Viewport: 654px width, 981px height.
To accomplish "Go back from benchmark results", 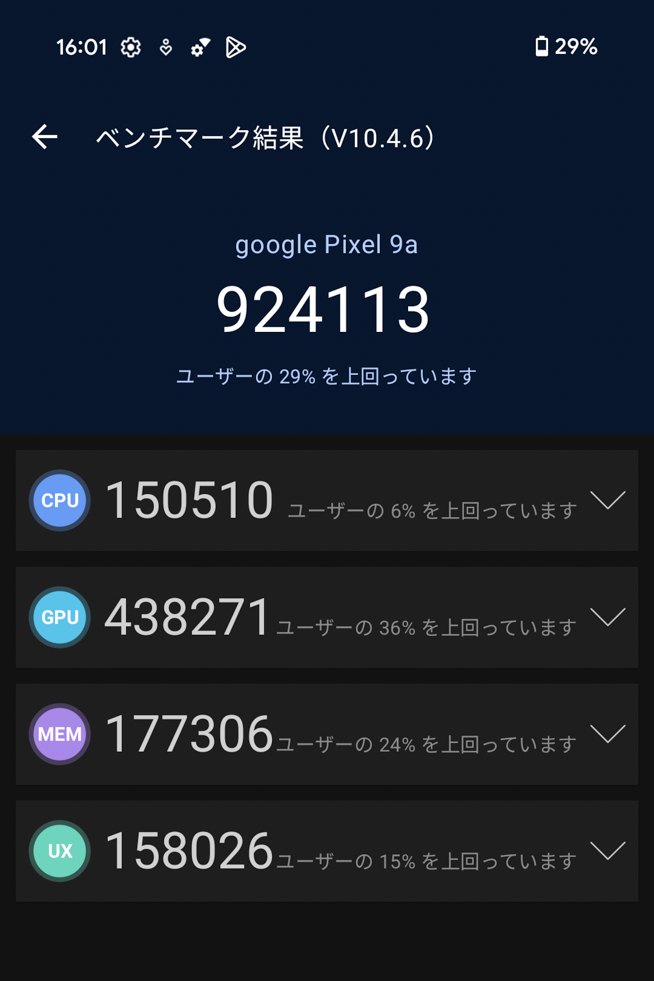I will 45,137.
